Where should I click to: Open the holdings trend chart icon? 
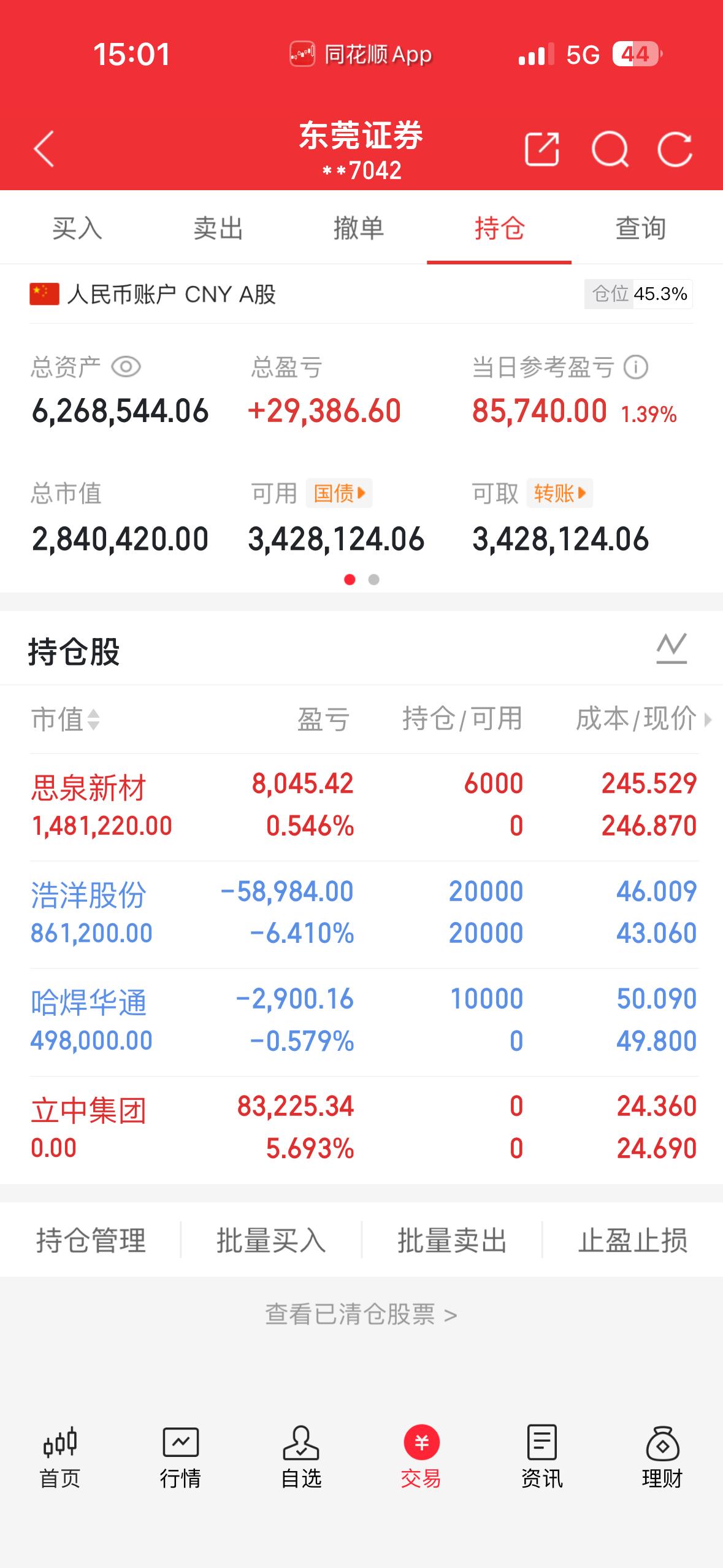[x=671, y=649]
